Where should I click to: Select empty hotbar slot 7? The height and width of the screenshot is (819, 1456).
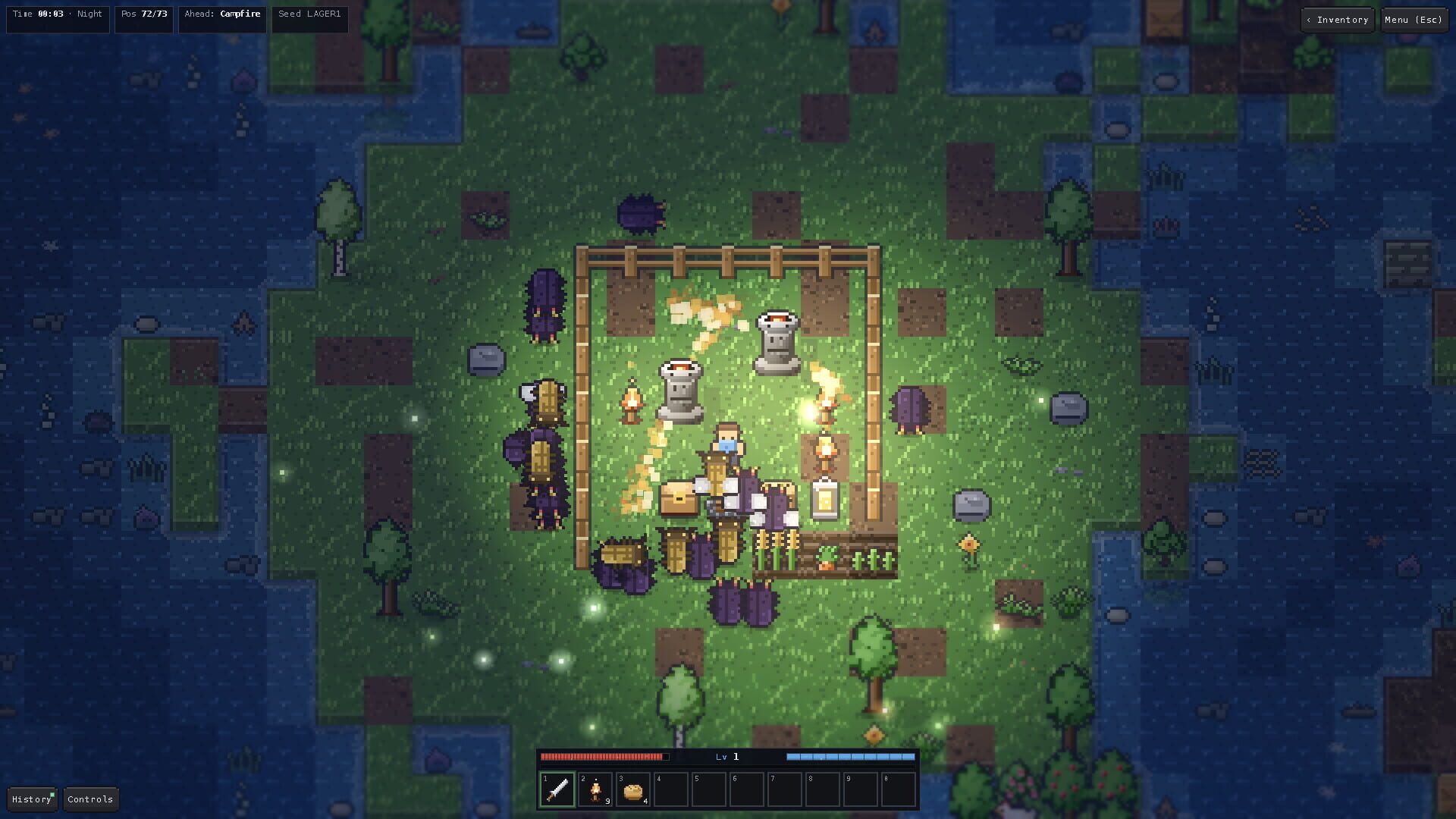785,789
